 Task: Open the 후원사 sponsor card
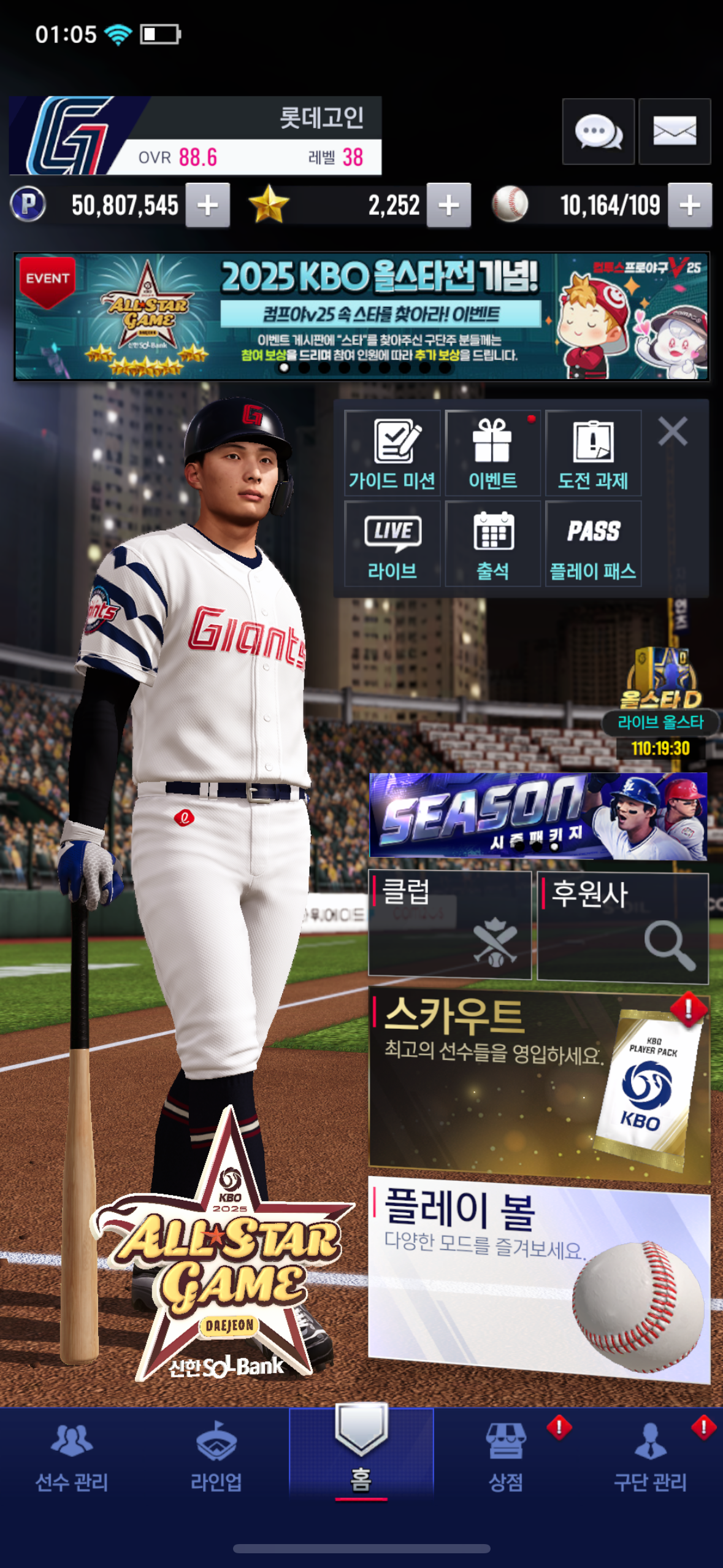[x=622, y=926]
